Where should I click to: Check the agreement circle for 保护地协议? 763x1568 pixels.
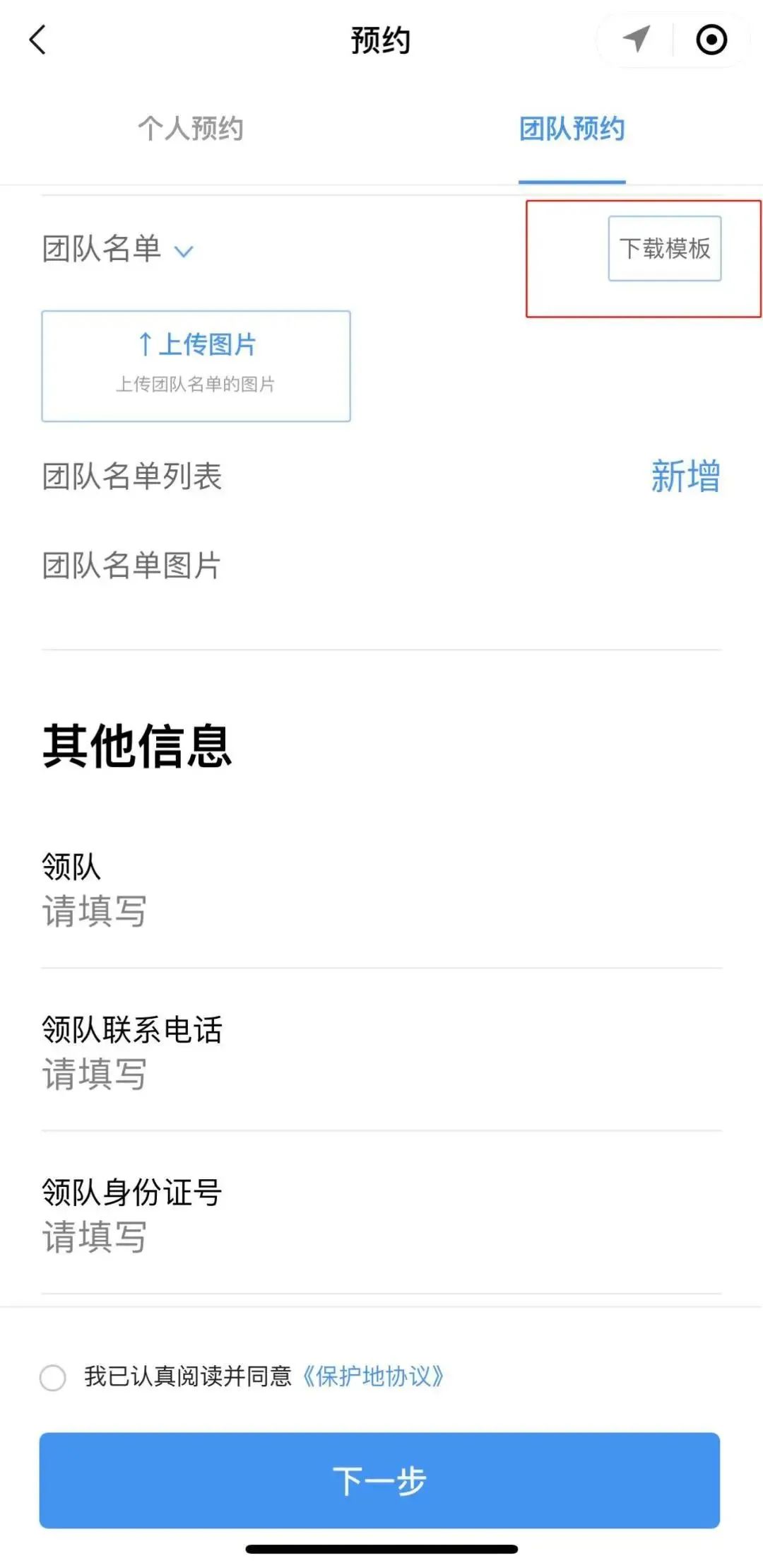(x=53, y=1377)
